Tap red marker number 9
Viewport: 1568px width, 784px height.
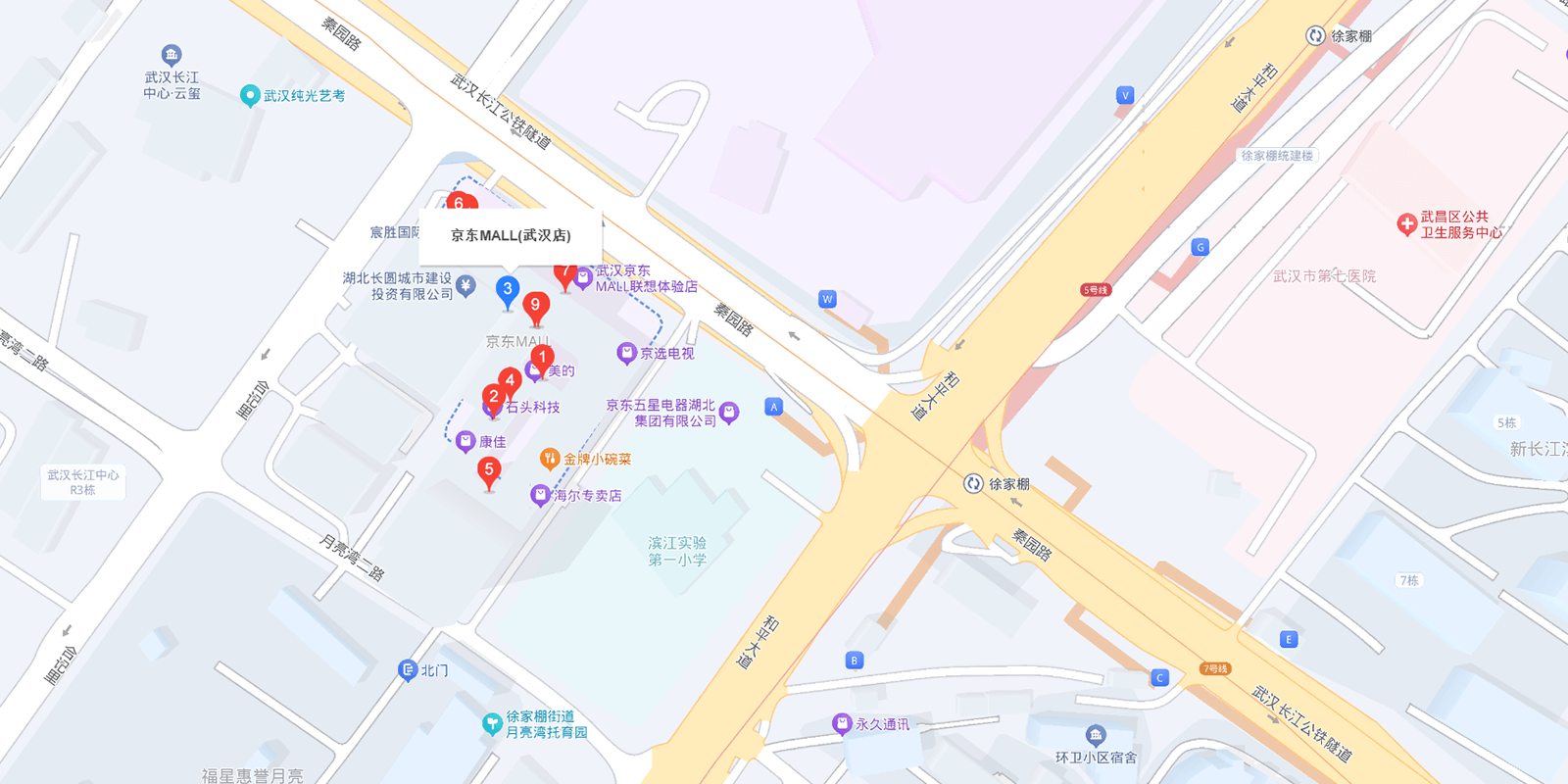[535, 307]
